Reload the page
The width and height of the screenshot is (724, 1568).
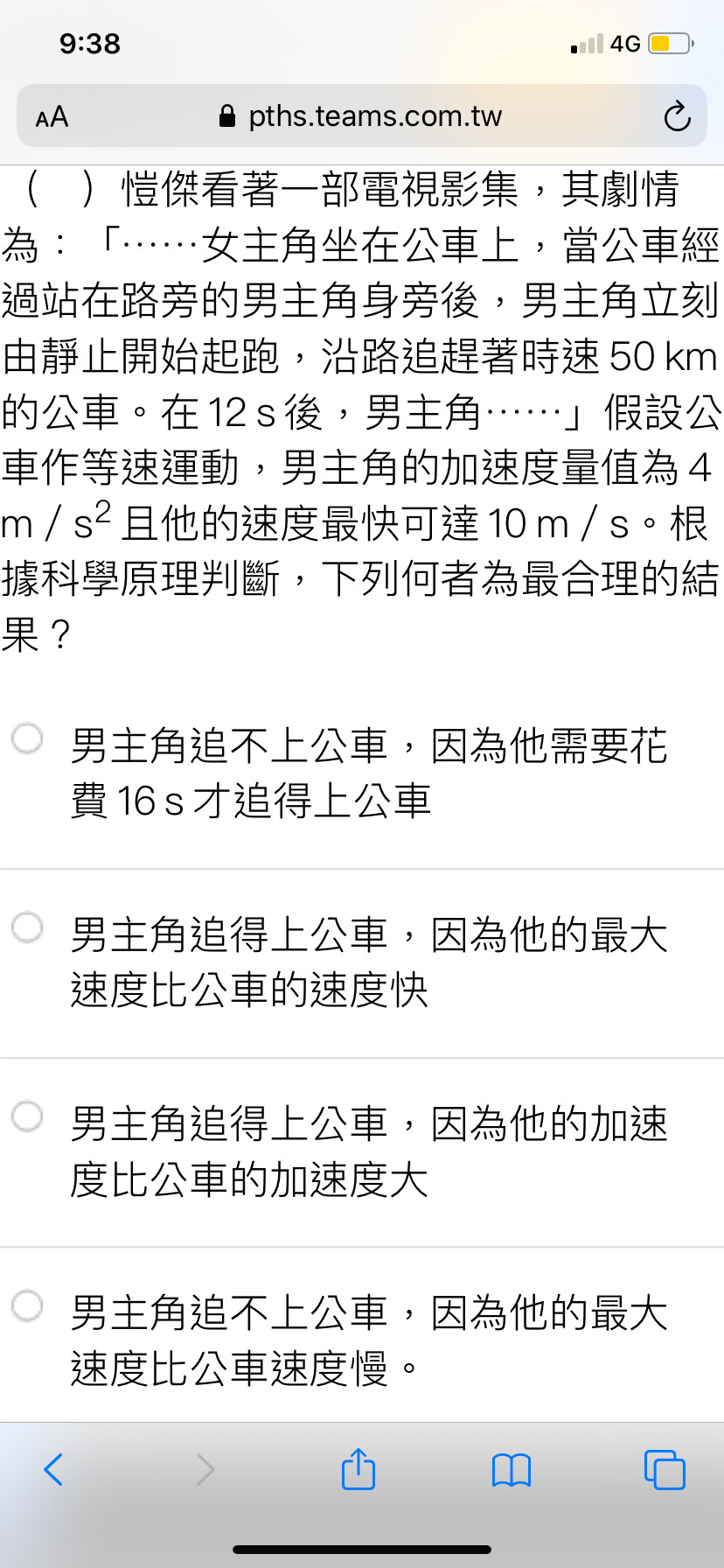click(x=677, y=116)
